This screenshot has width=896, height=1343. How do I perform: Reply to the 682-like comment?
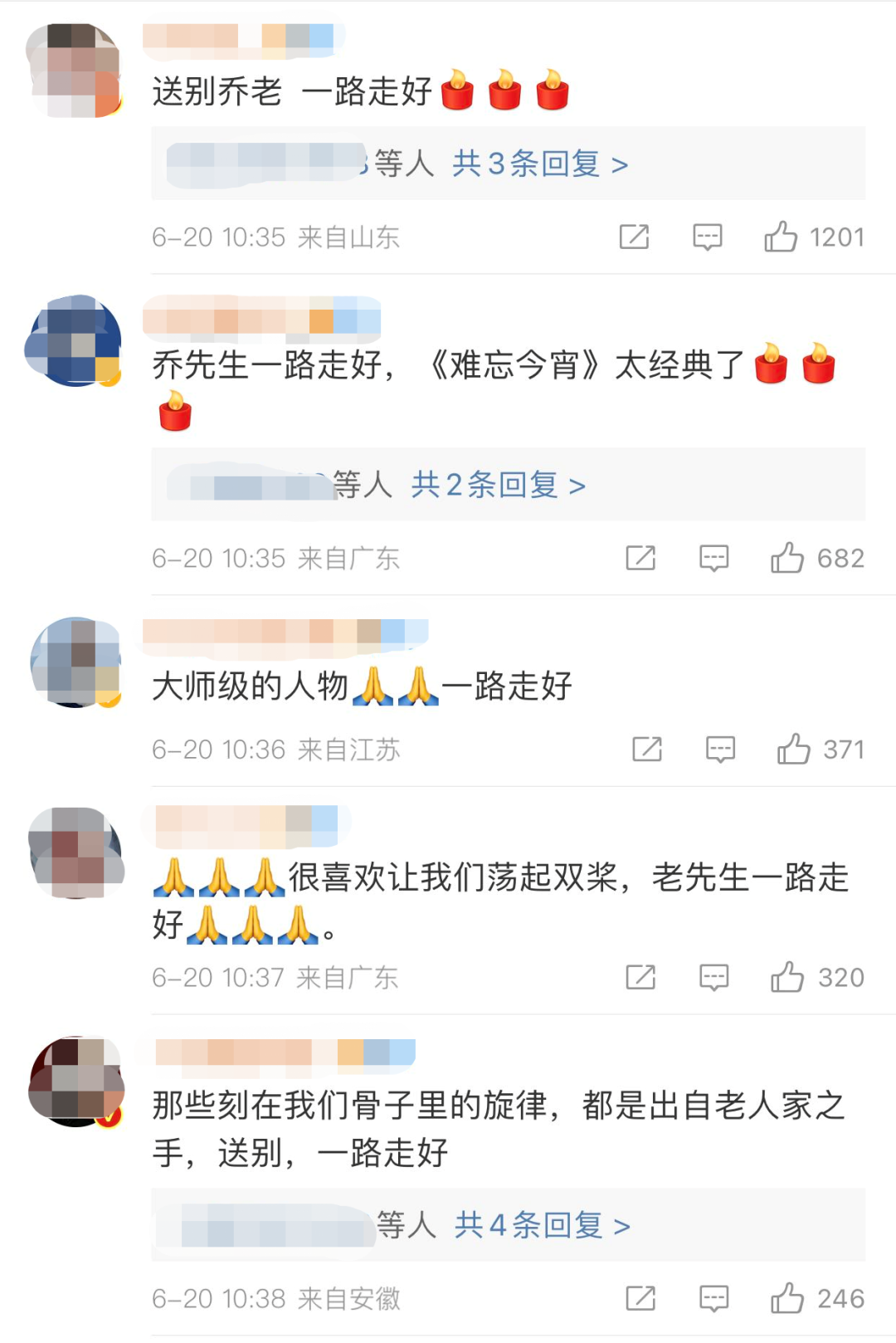click(713, 559)
